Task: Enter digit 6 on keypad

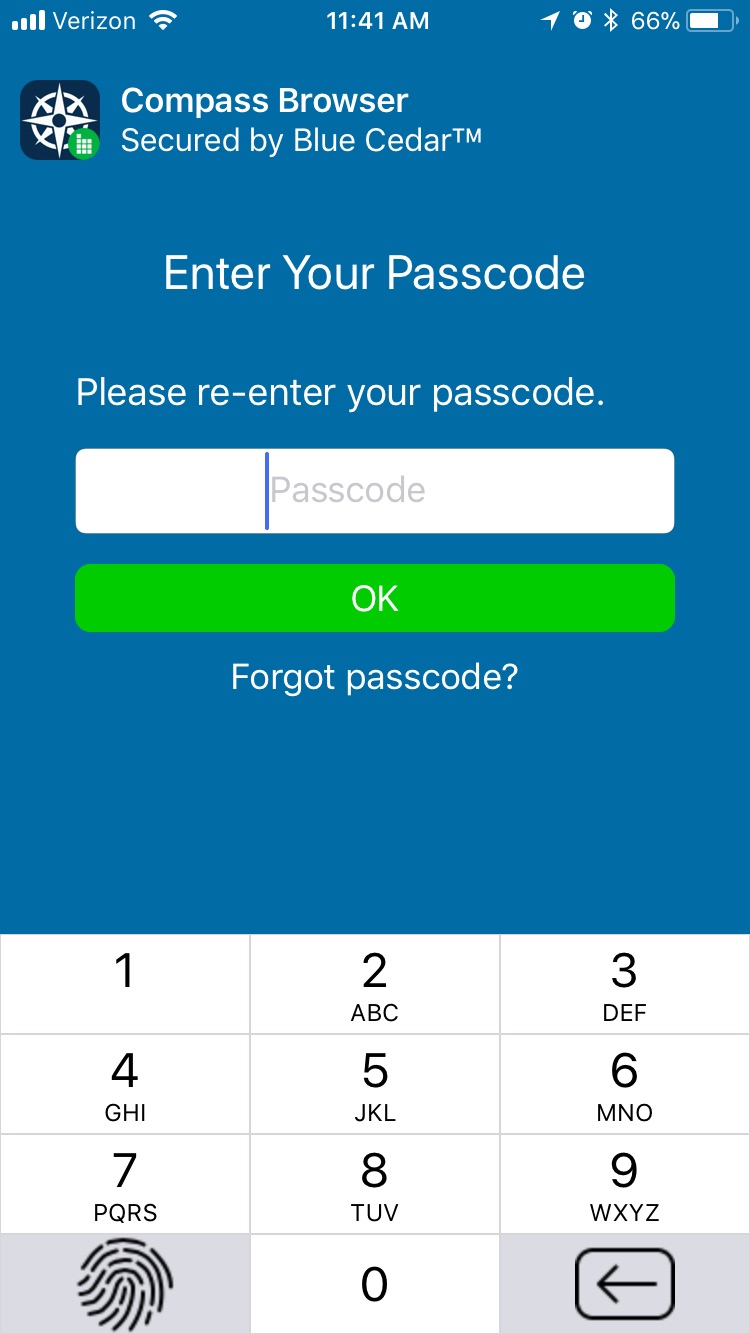Action: [625, 1084]
